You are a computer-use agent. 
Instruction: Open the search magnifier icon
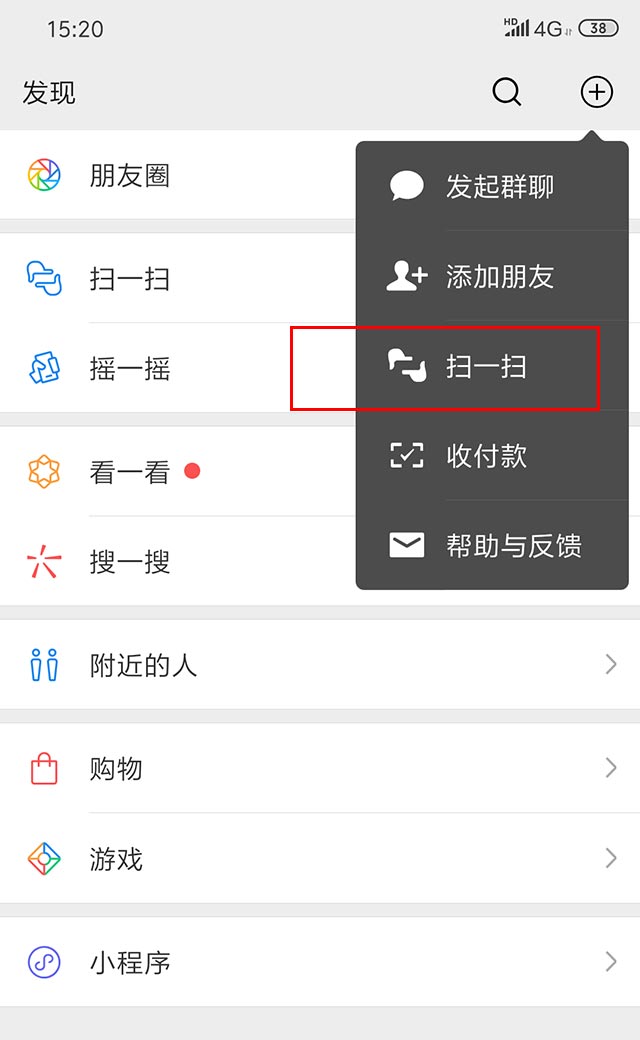507,92
